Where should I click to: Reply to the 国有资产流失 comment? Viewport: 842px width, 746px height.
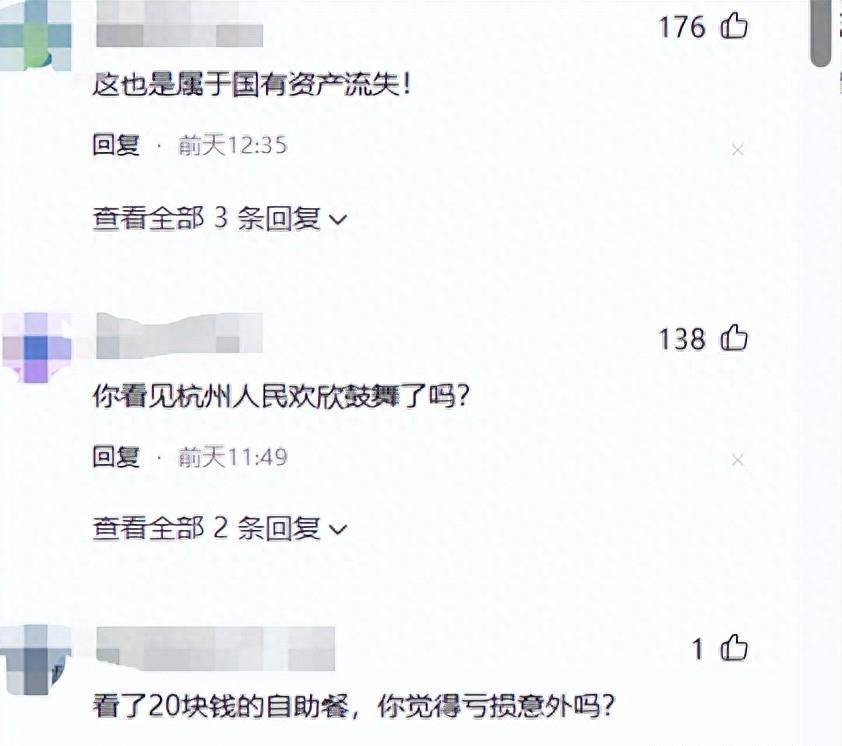pyautogui.click(x=116, y=146)
